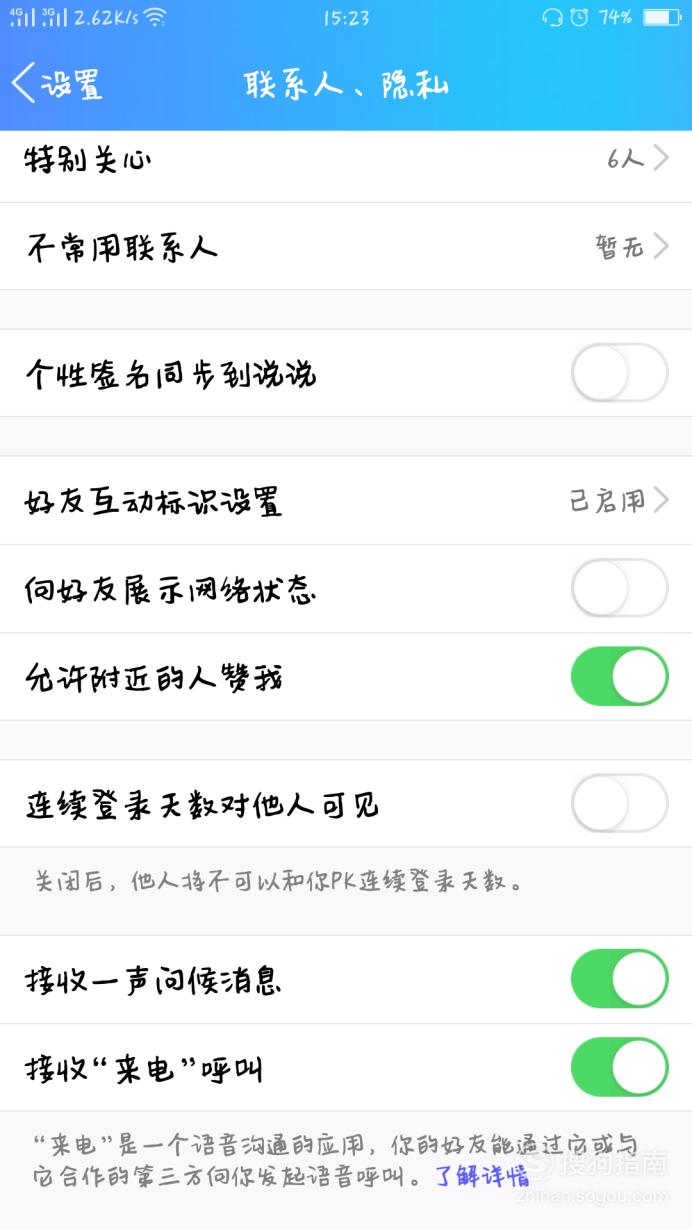The height and width of the screenshot is (1230, 692).
Task: Open 不常用联系人
Action: [346, 246]
